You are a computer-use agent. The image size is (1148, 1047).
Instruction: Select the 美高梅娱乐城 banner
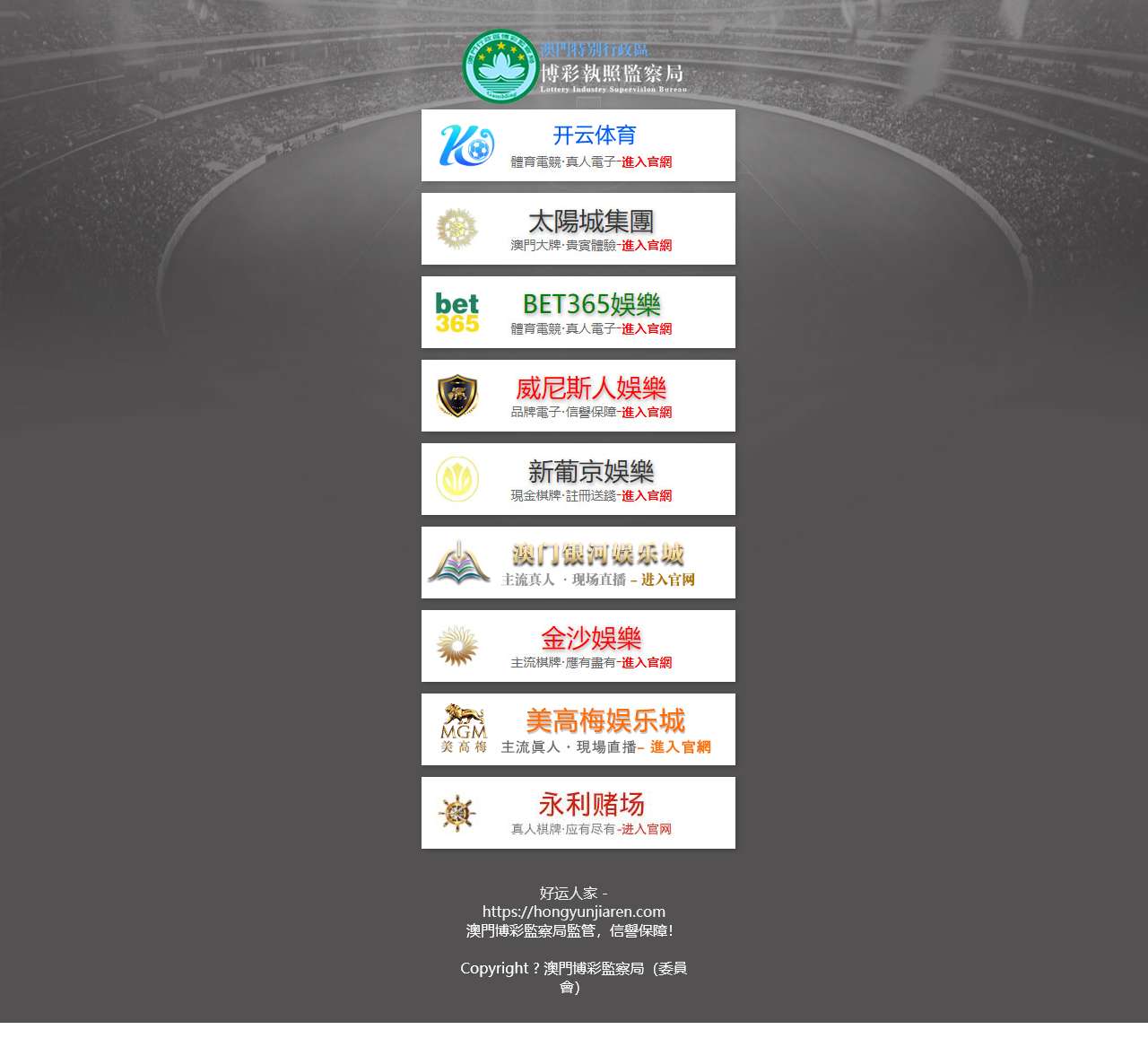578,729
